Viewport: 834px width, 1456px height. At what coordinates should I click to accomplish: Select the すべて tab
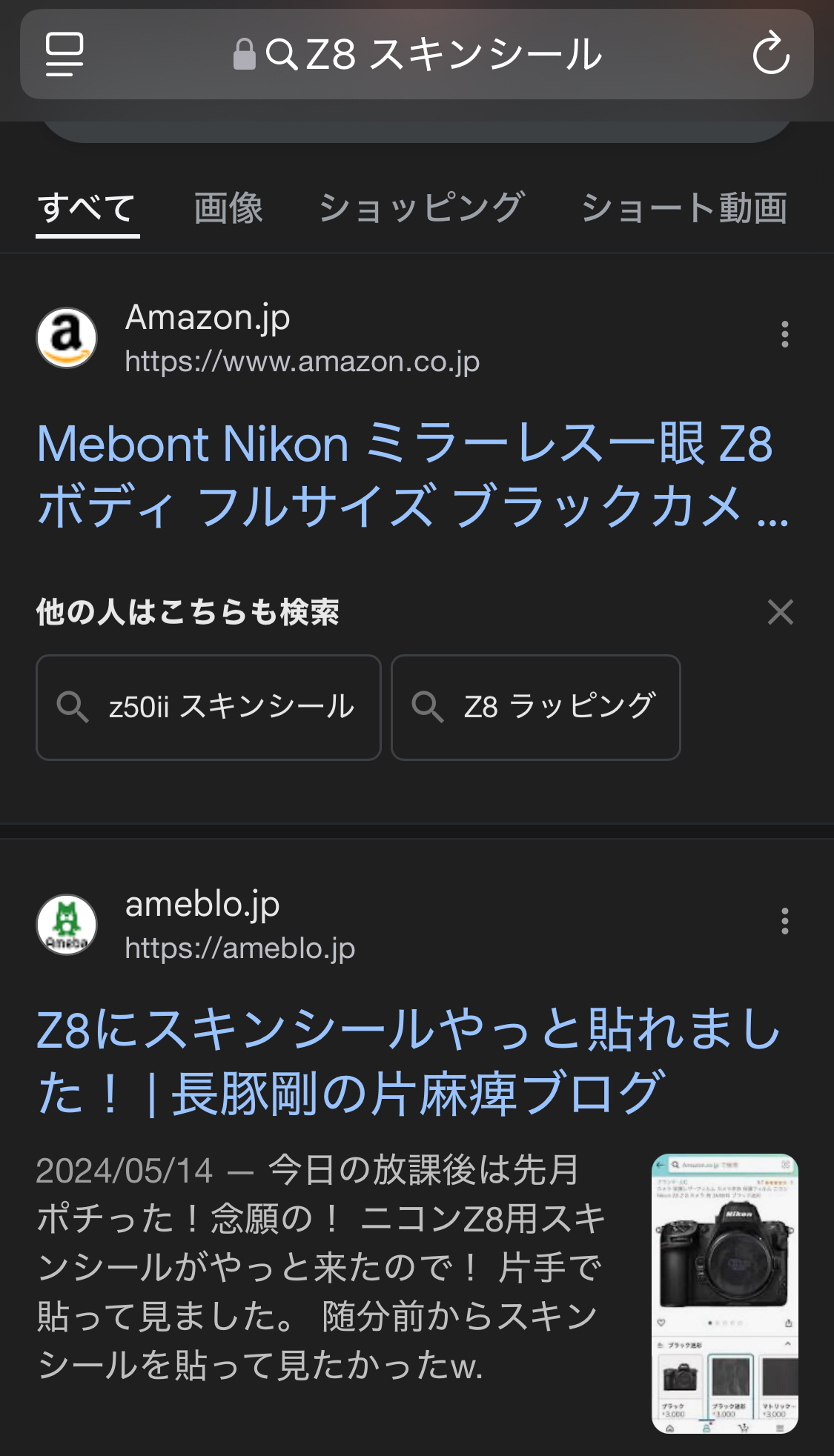[x=87, y=208]
